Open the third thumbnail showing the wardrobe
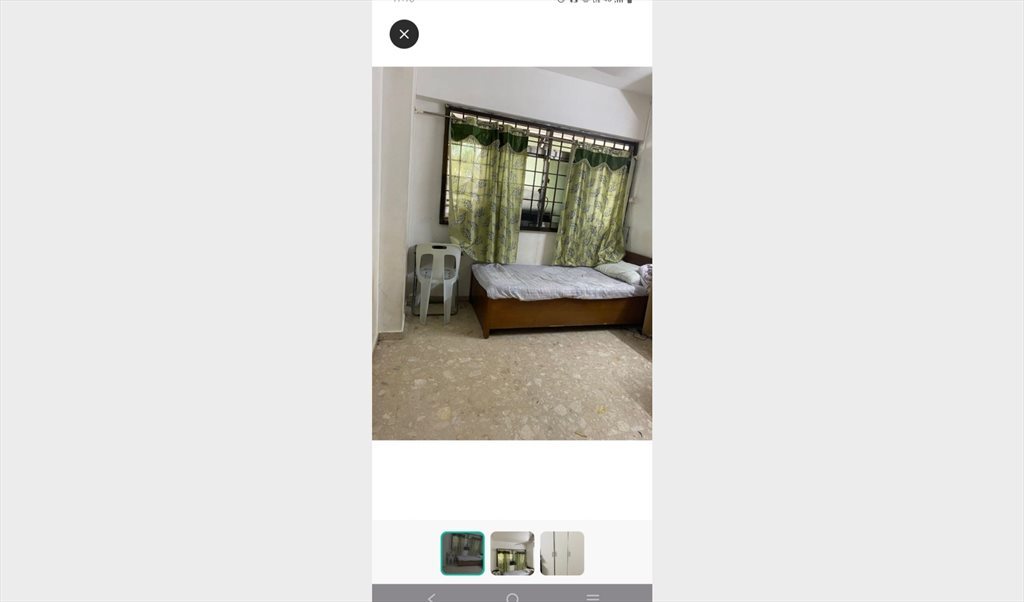The width and height of the screenshot is (1024, 602). 562,553
